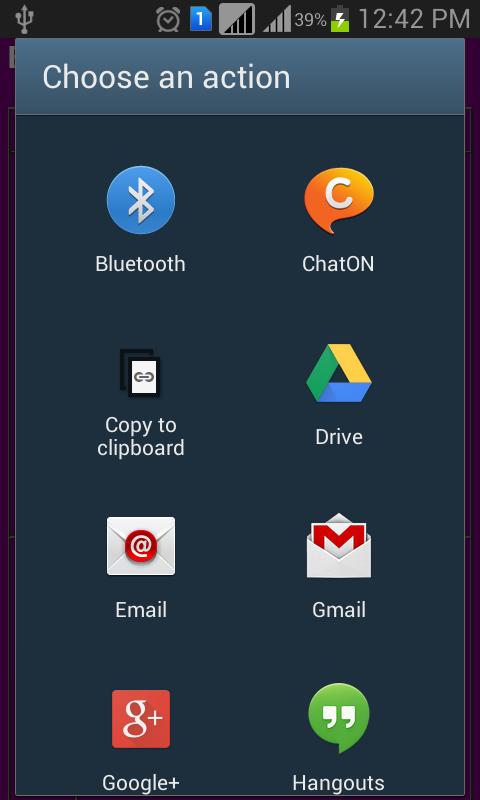Screen dimensions: 480x800
Task: Send via Hangouts
Action: [x=338, y=738]
